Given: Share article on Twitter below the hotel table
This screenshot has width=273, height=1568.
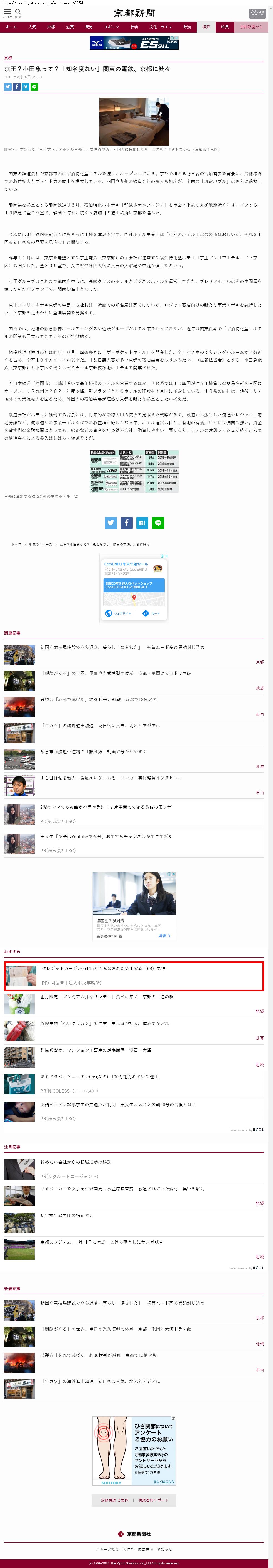Looking at the screenshot, I should coord(111,522).
